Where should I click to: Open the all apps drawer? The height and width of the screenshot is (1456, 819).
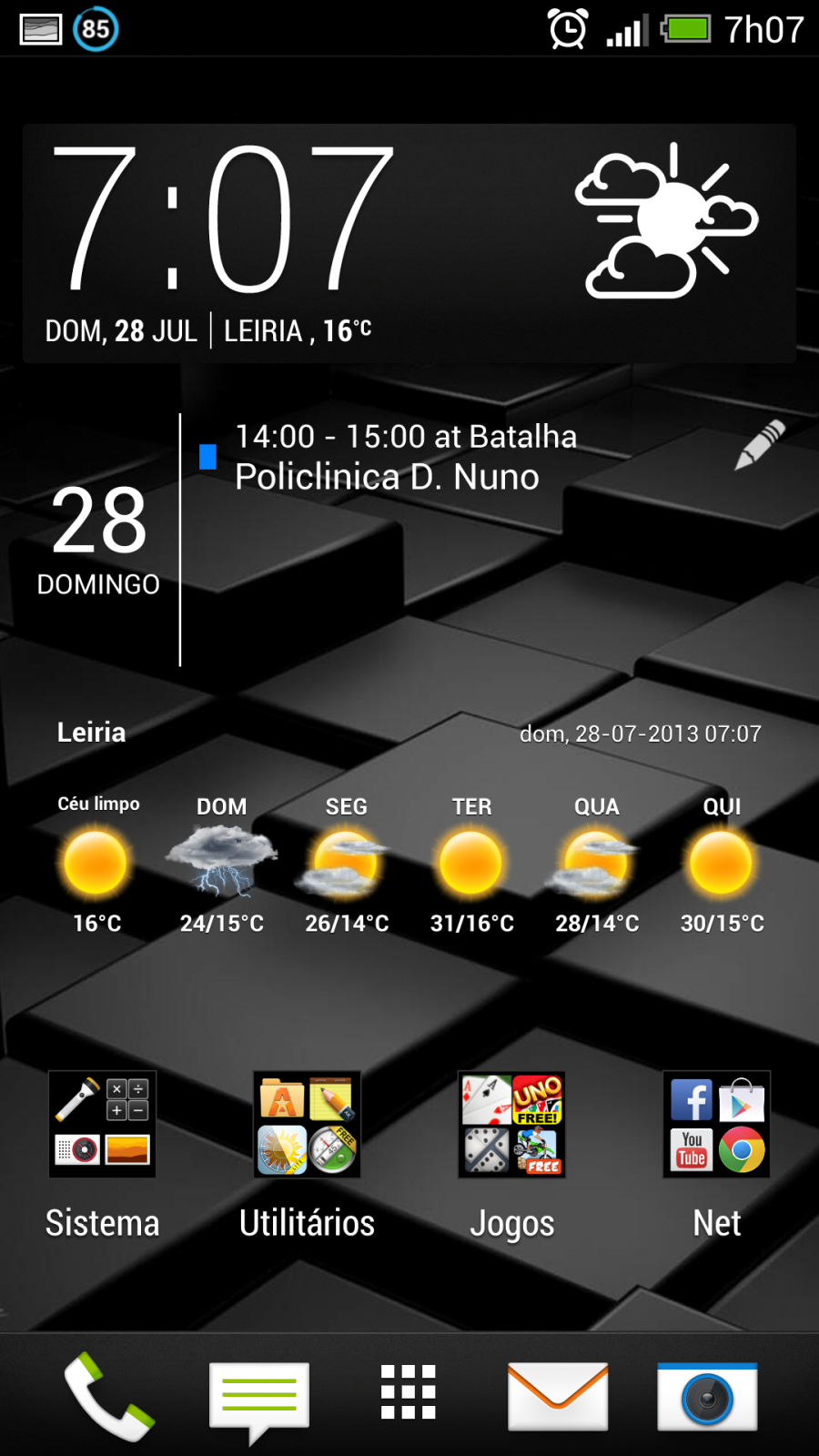409,1392
